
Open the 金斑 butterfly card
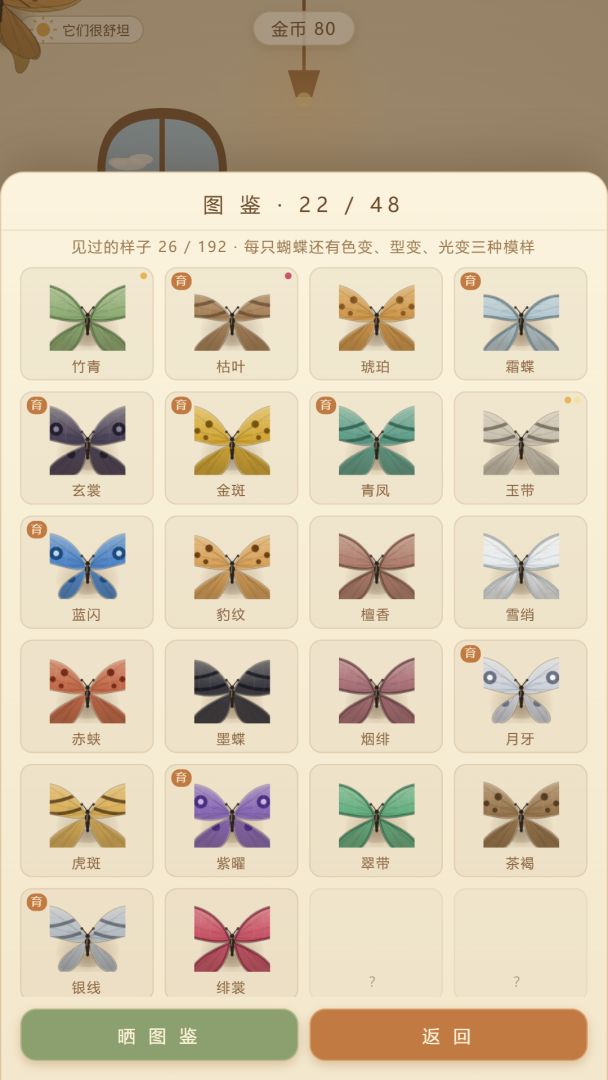(231, 448)
